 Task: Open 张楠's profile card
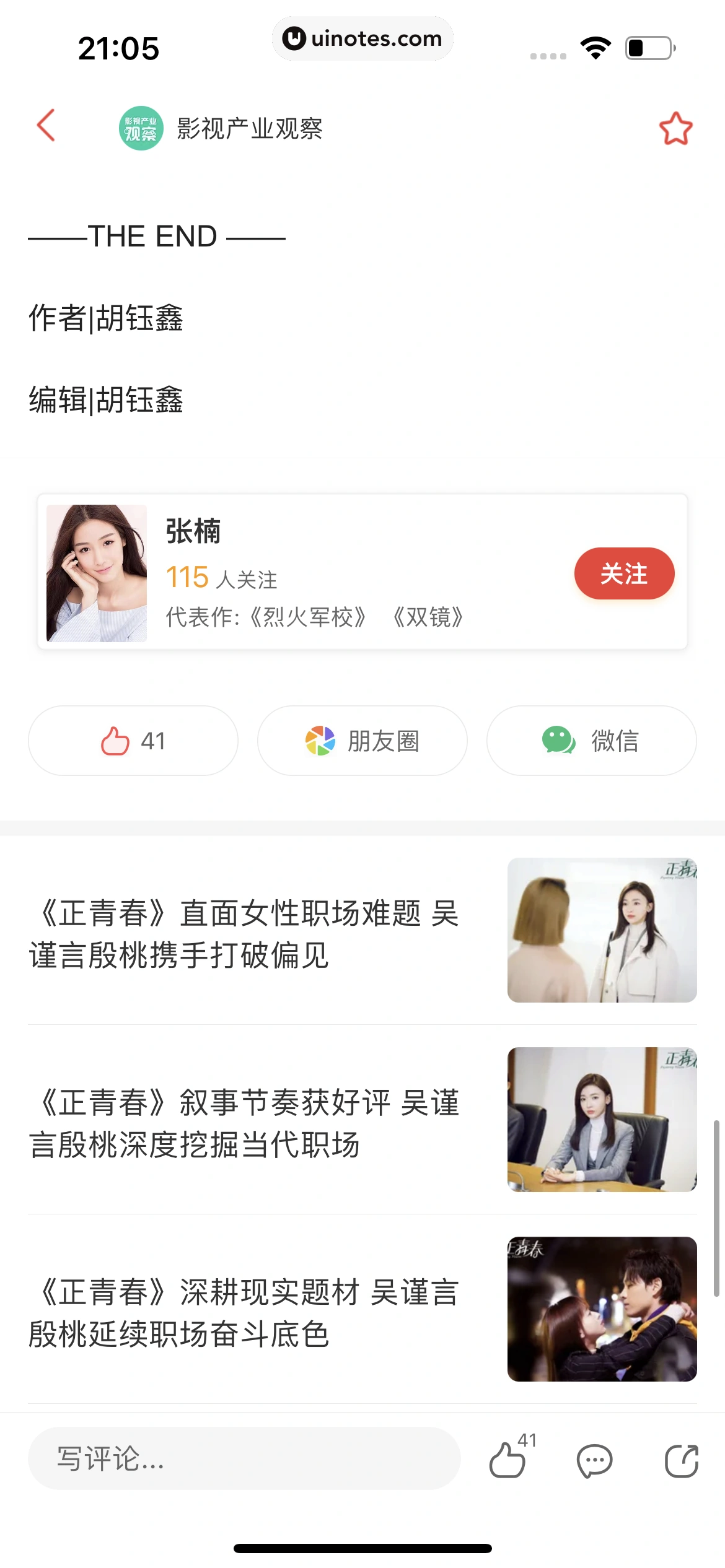pyautogui.click(x=310, y=572)
